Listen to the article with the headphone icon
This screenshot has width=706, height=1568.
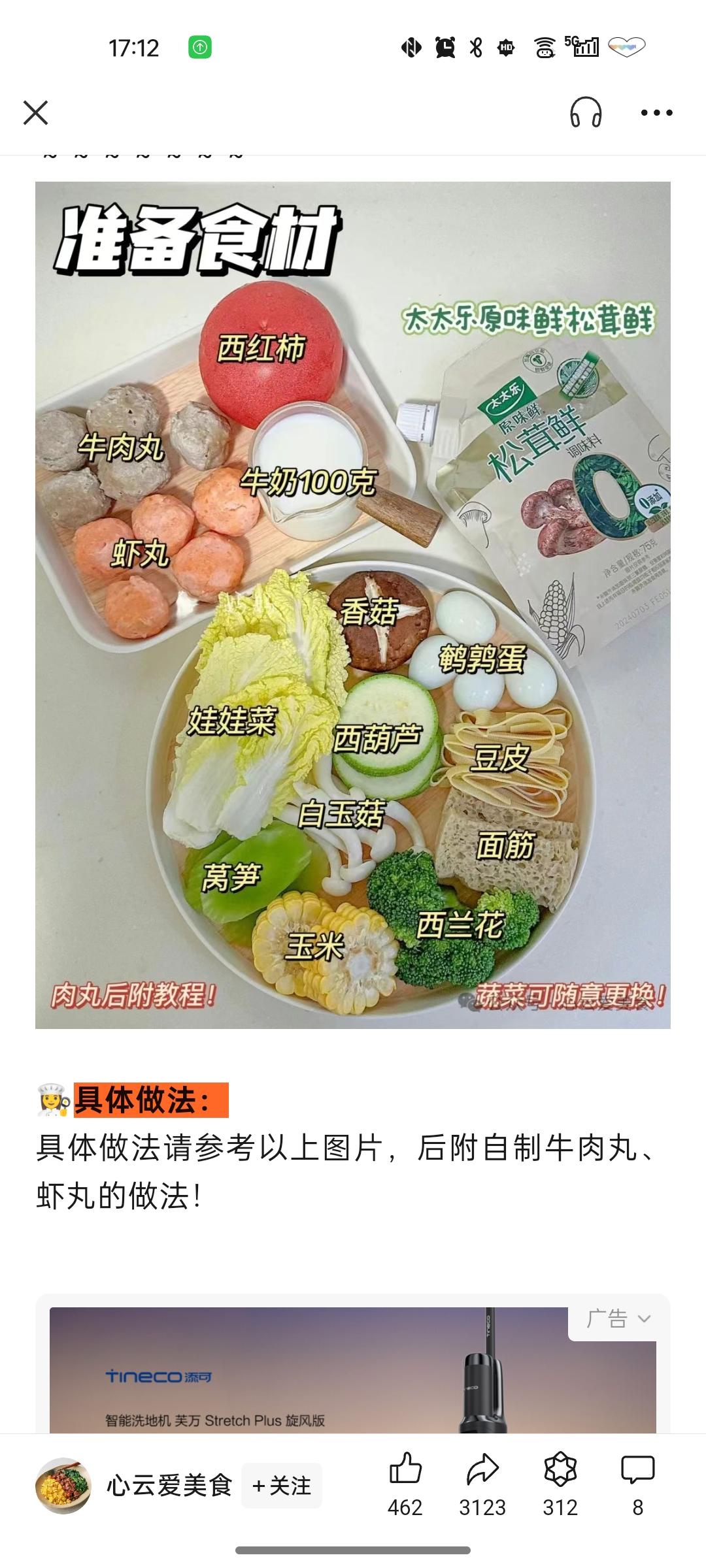(585, 112)
